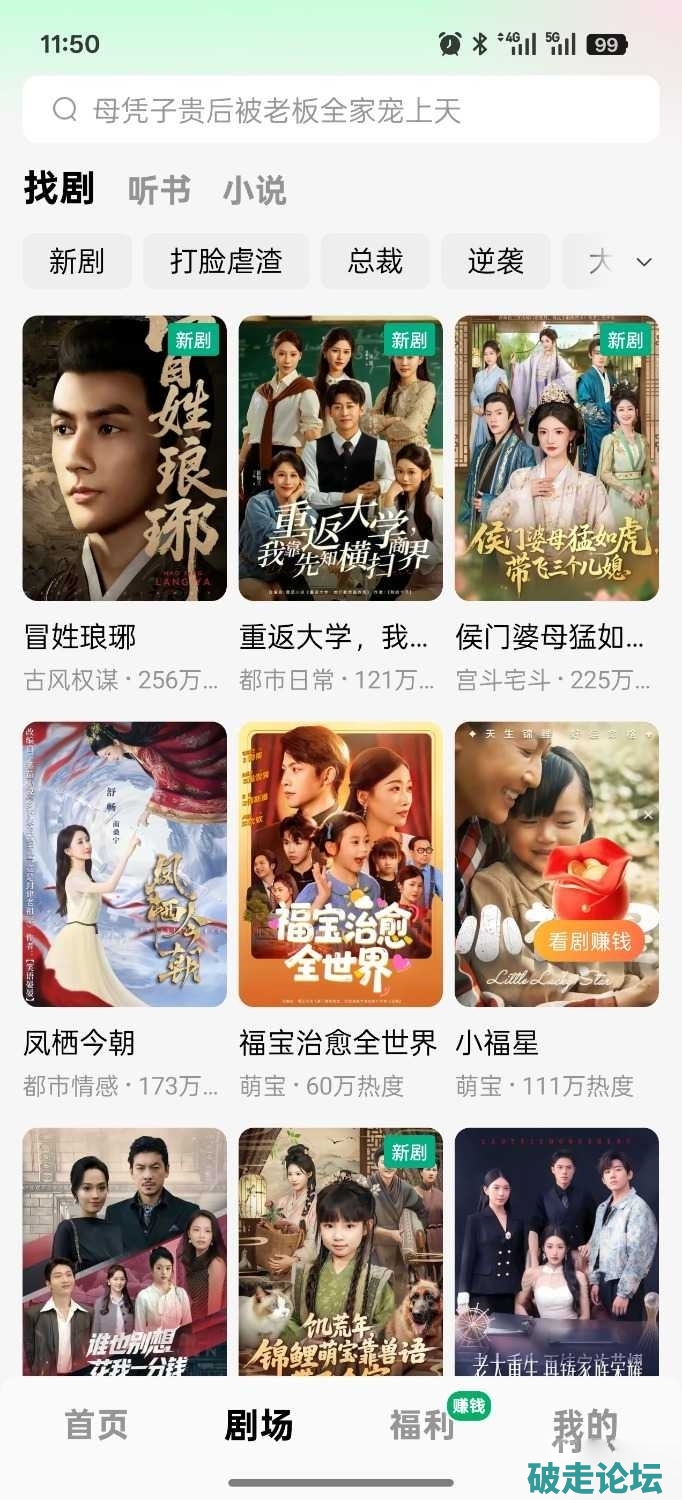Open the search box at the top
The width and height of the screenshot is (682, 1500).
340,109
